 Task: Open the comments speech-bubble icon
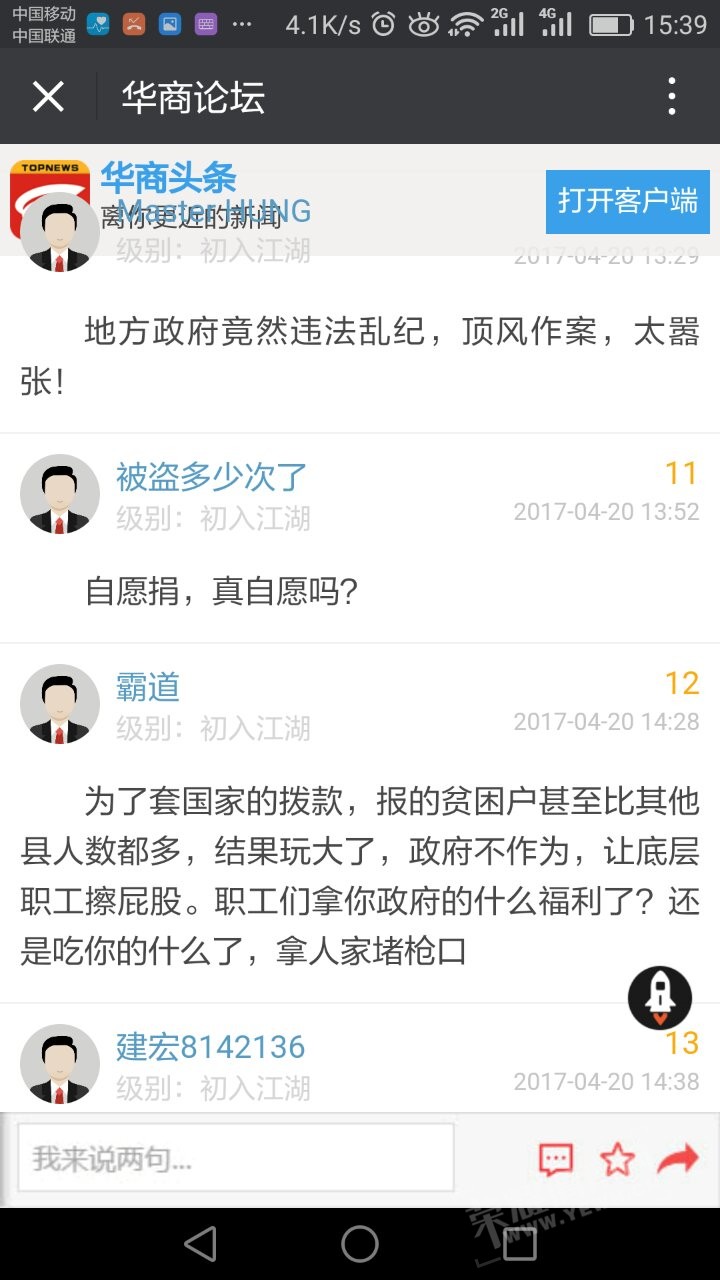[x=556, y=1159]
